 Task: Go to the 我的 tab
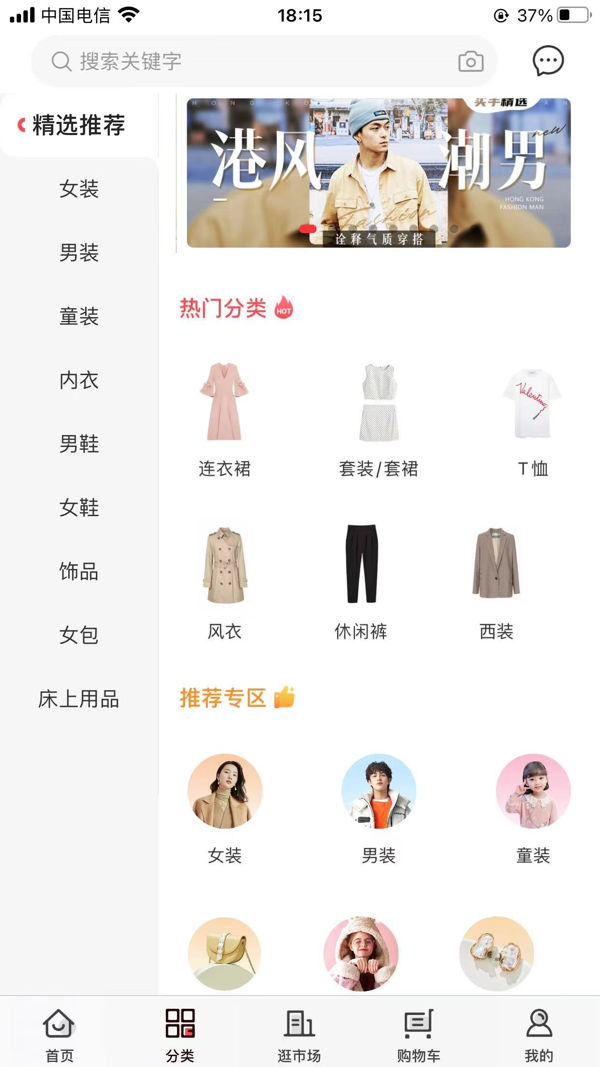coord(539,1034)
